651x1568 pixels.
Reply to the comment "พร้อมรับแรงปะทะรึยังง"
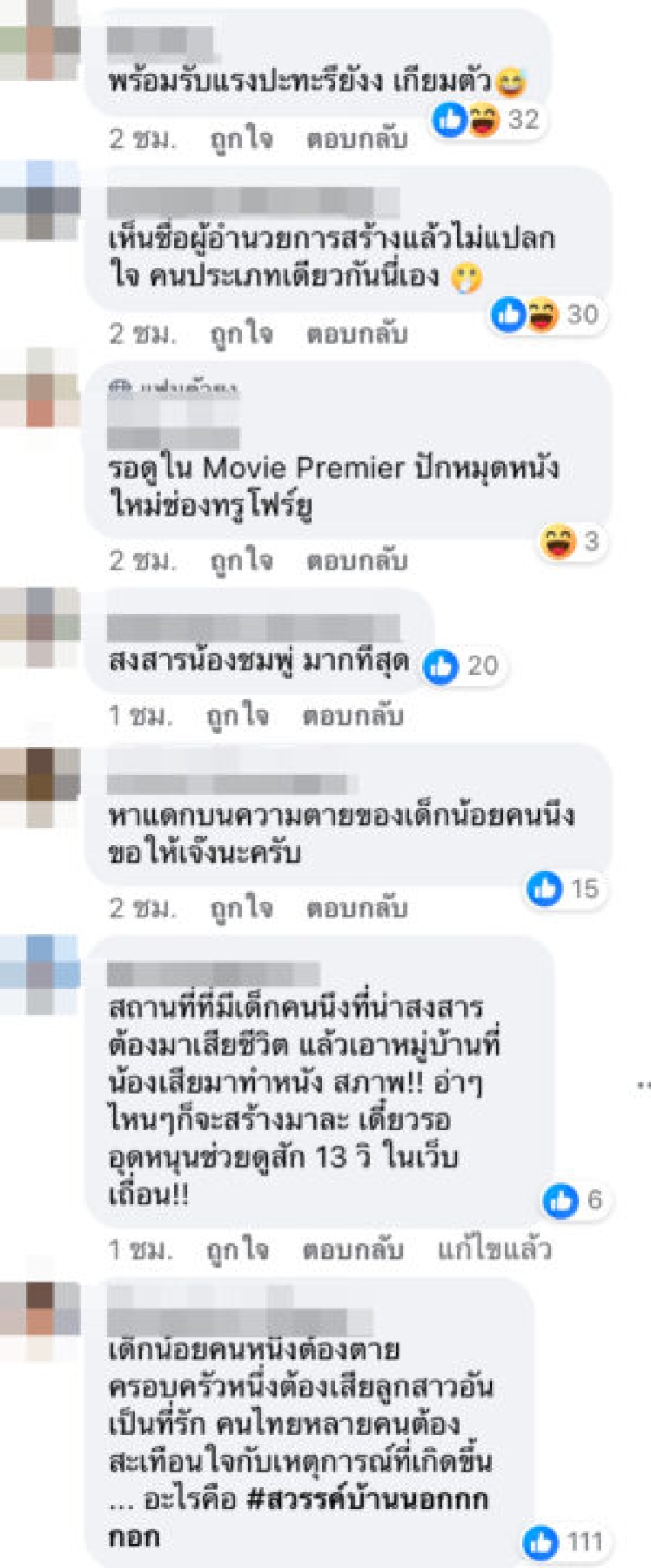point(356,139)
